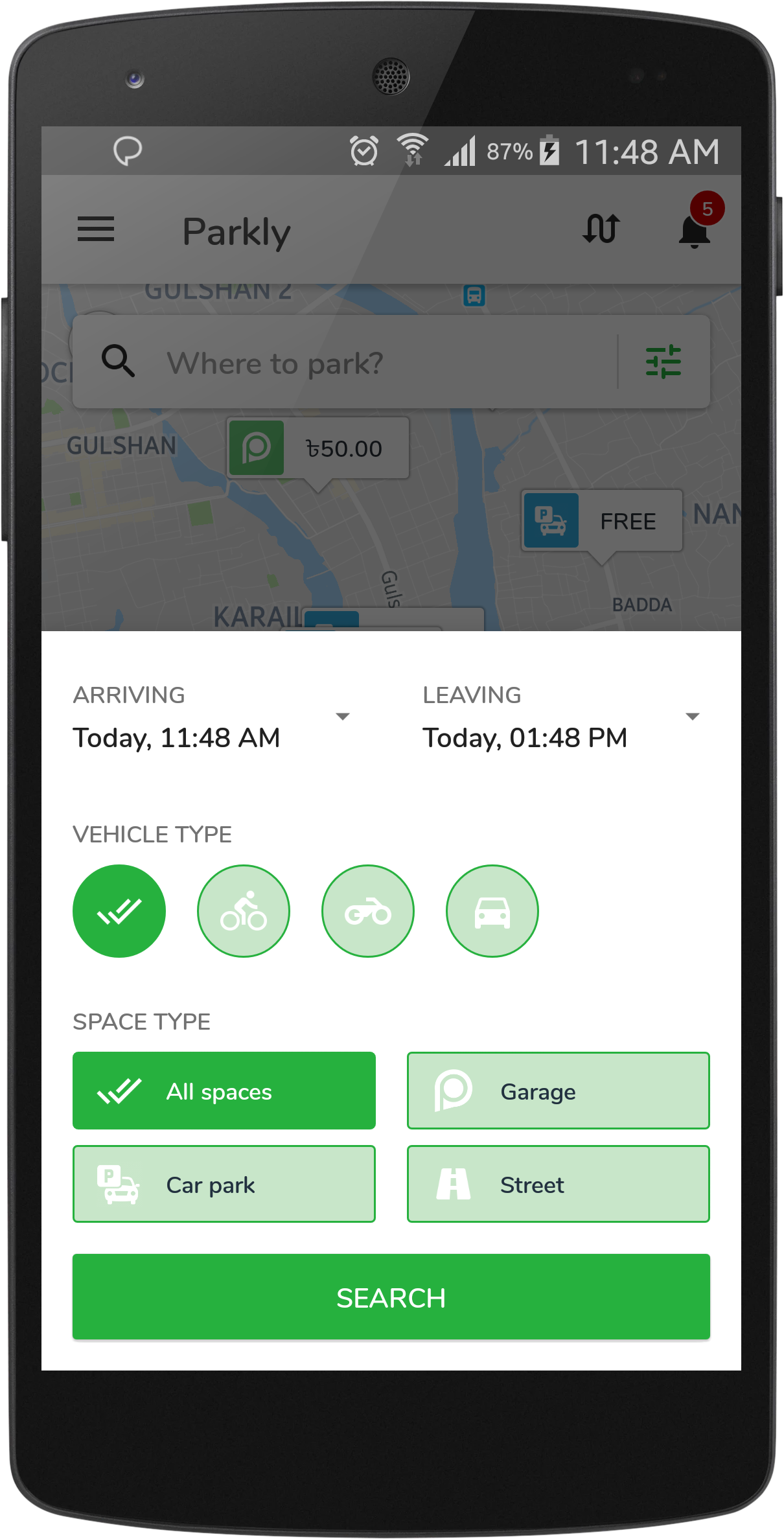Filter by Street space type

pyautogui.click(x=559, y=1184)
